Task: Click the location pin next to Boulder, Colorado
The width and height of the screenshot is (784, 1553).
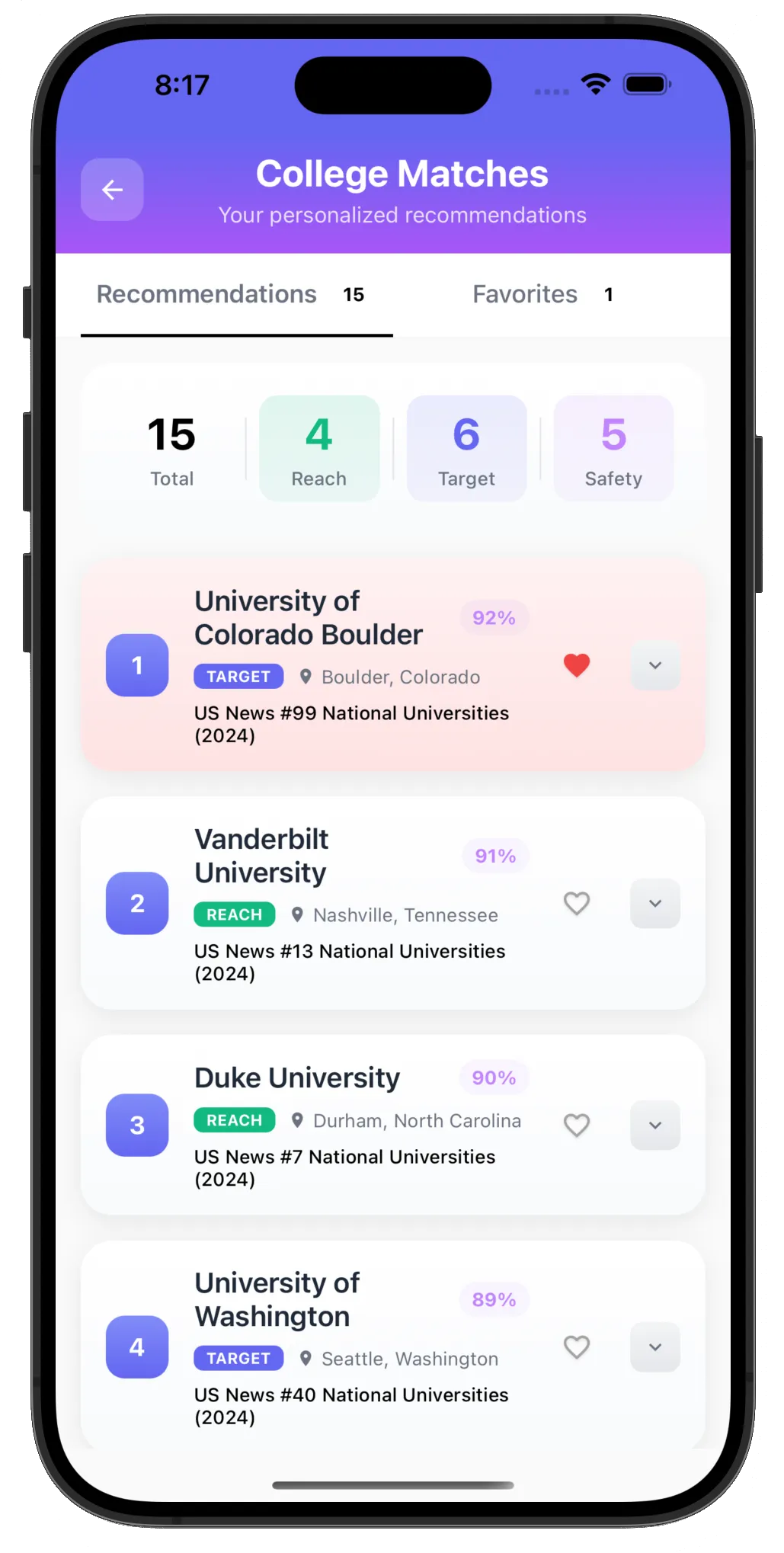Action: coord(307,677)
